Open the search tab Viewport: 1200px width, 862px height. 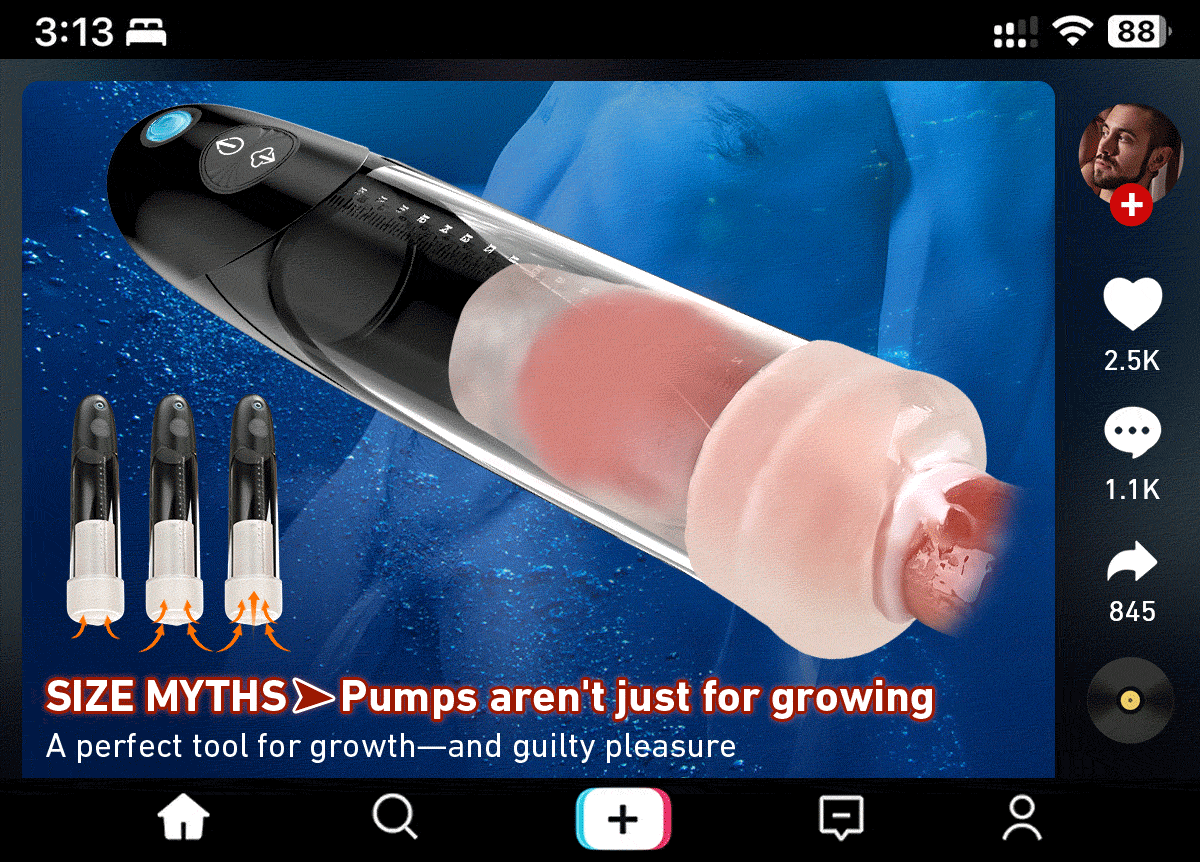(395, 819)
